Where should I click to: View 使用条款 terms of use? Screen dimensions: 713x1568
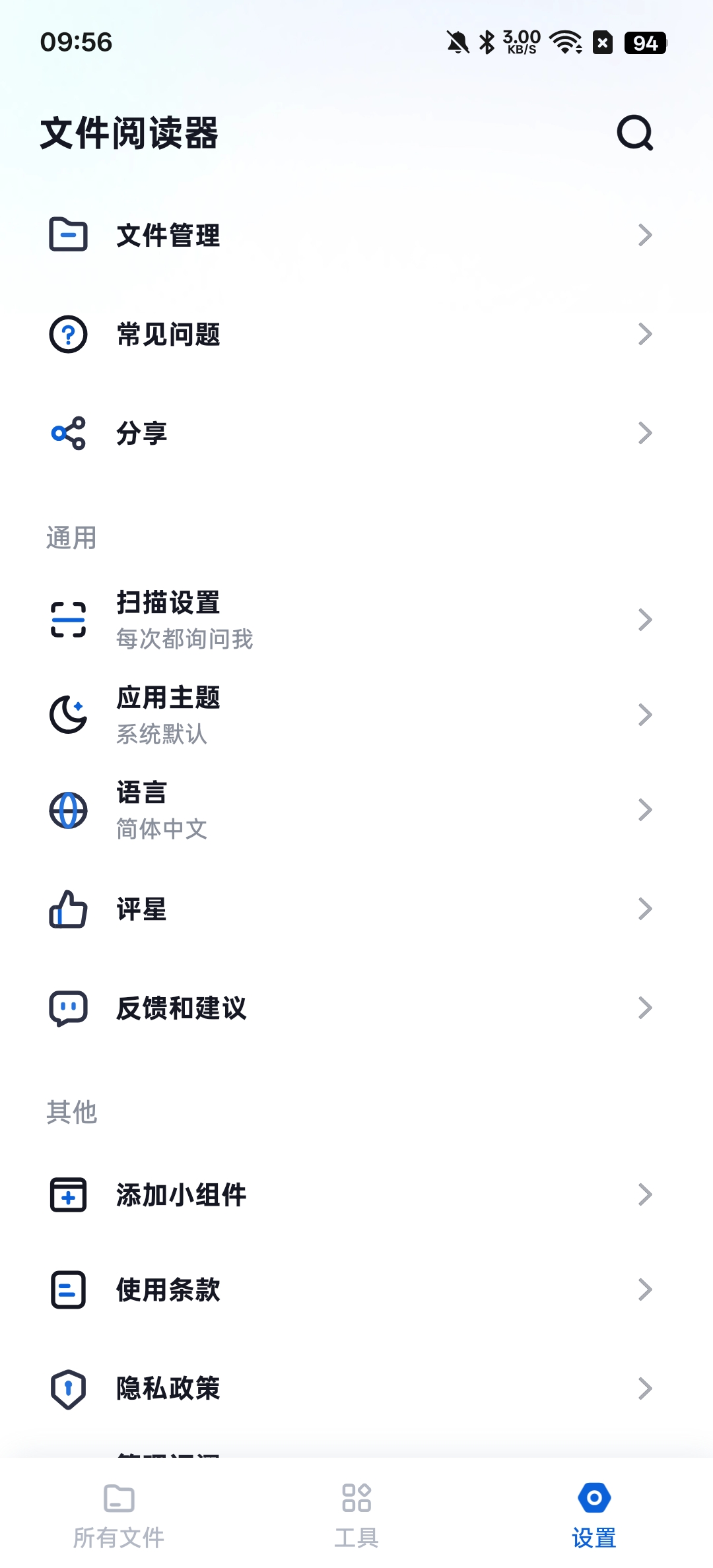(x=356, y=1290)
